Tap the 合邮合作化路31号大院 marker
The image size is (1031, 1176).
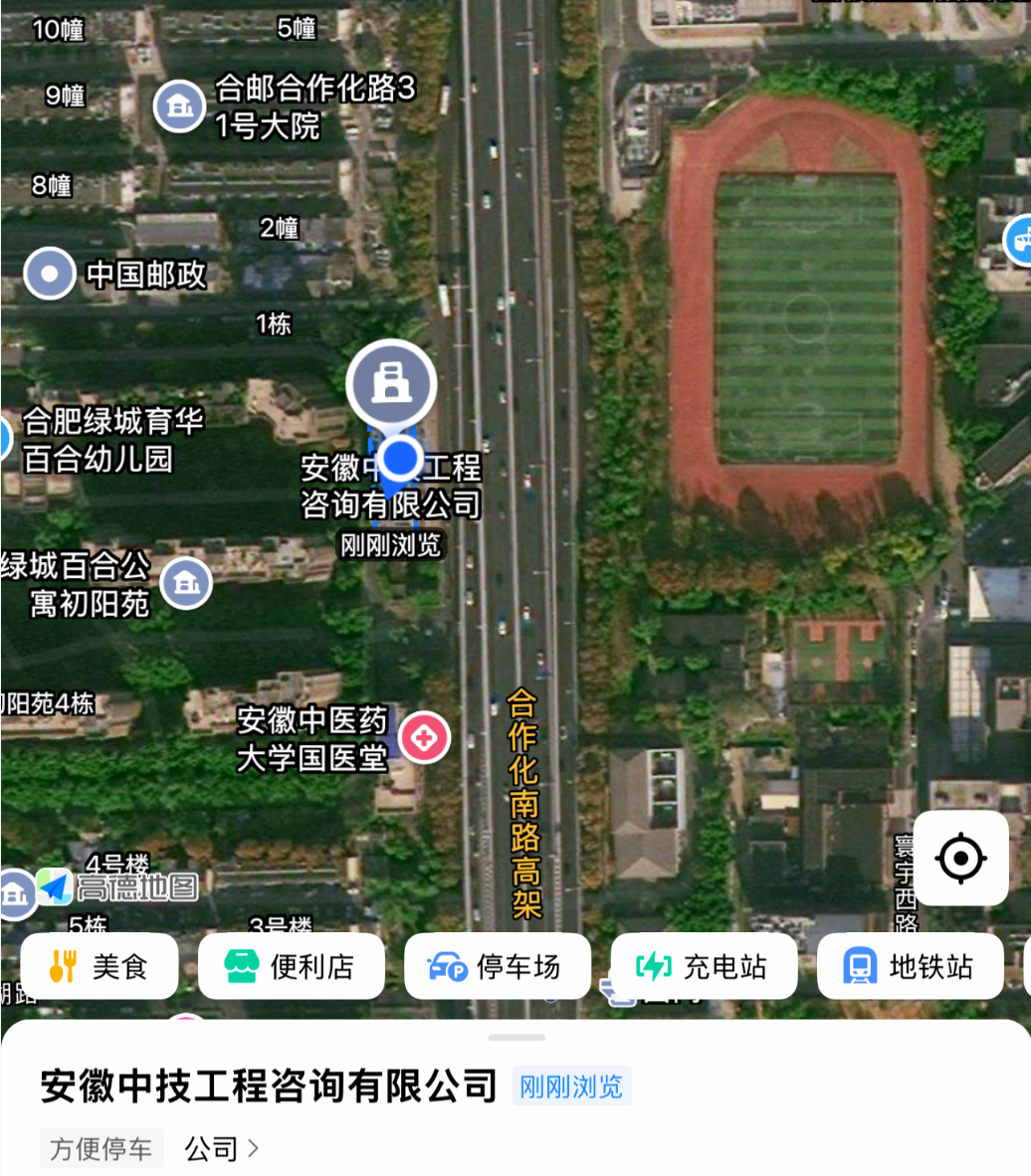point(179,106)
